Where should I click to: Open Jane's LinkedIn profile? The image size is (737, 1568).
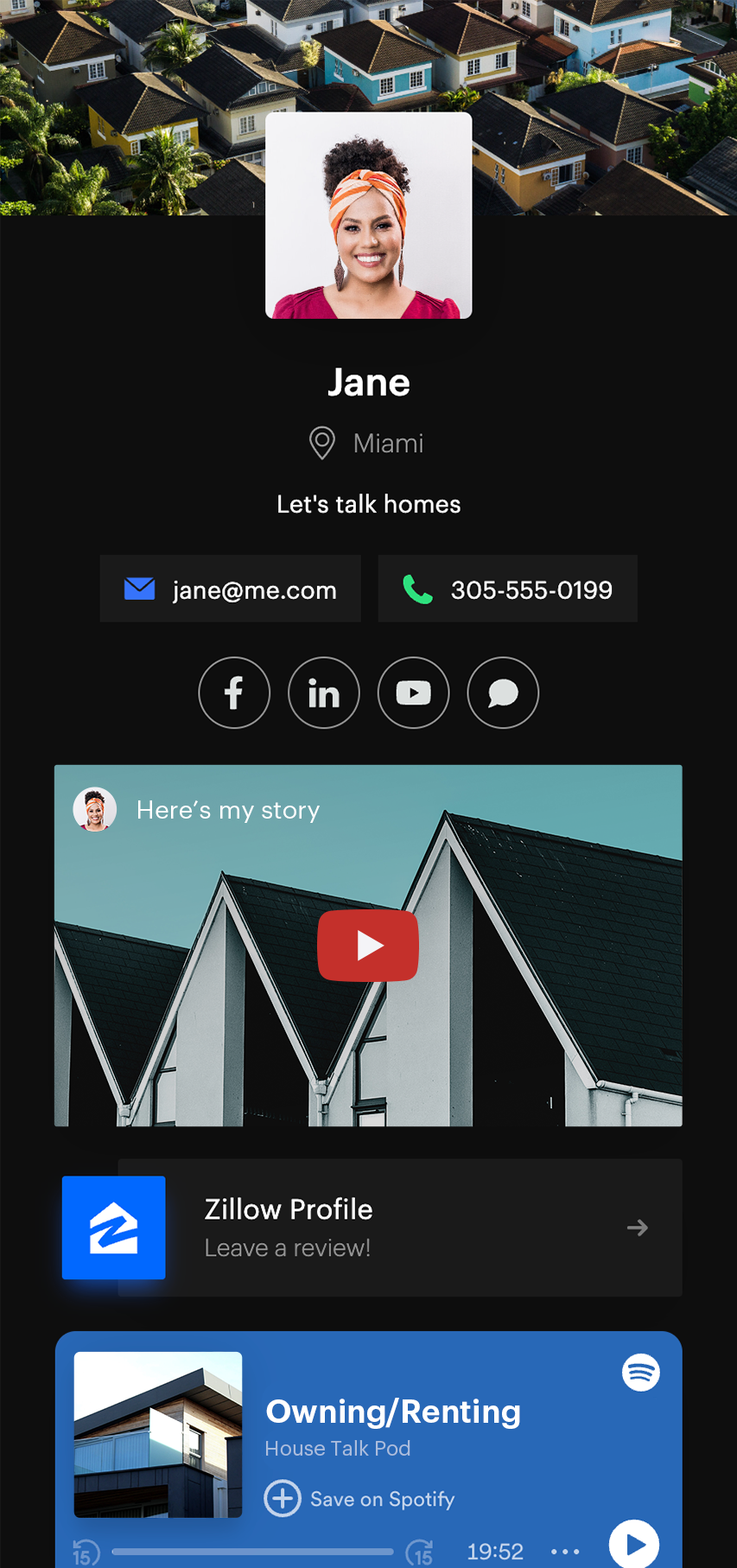pyautogui.click(x=324, y=692)
